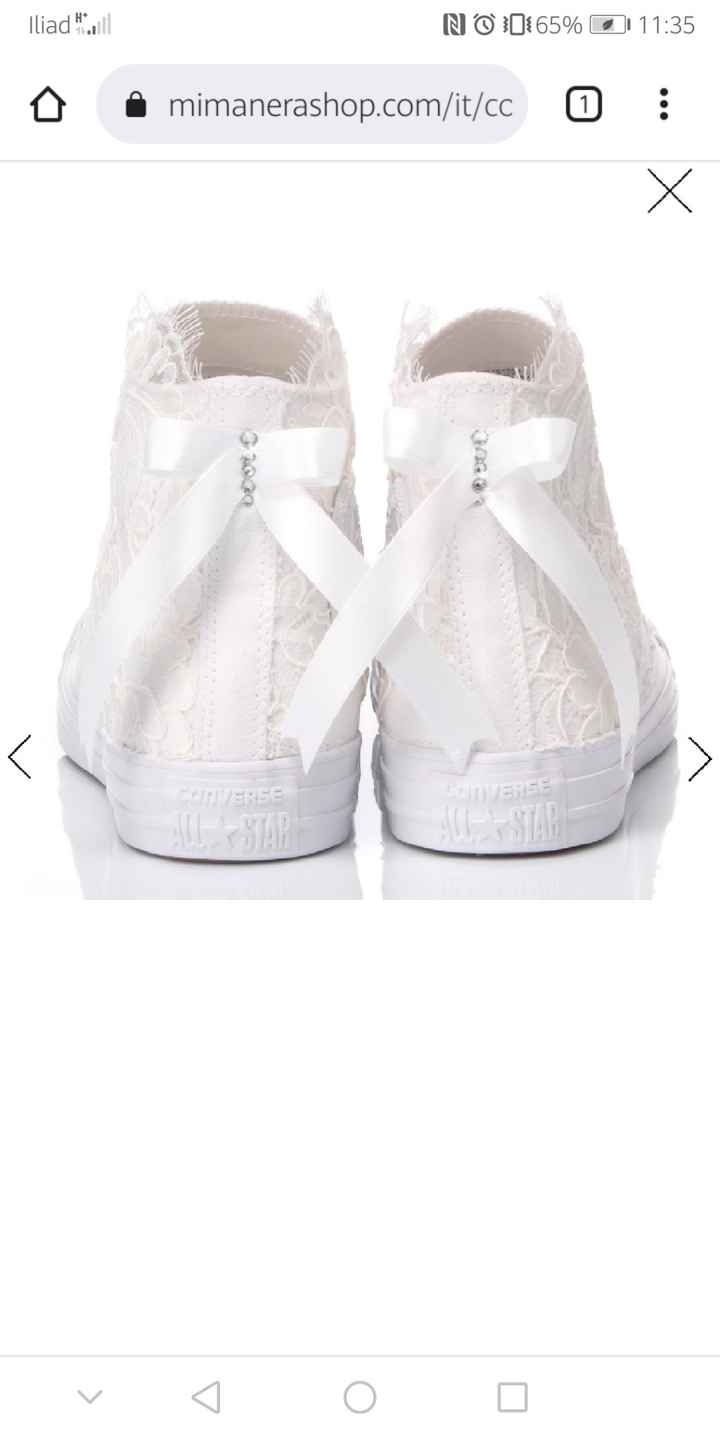
Task: Open the tab switcher
Action: 584,105
